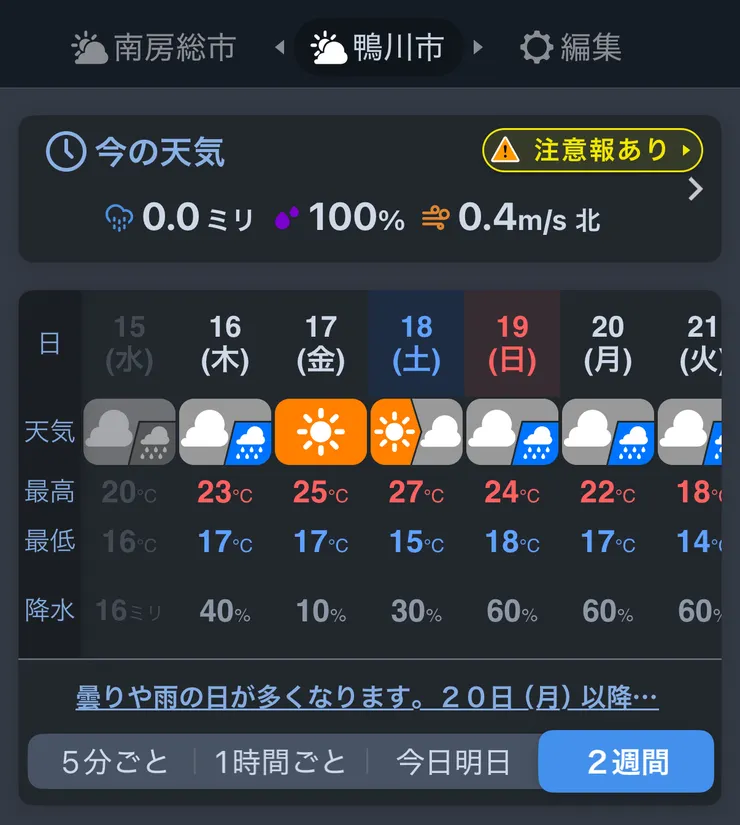This screenshot has width=740, height=825.
Task: Open 今の天気 details chevron
Action: coord(696,189)
